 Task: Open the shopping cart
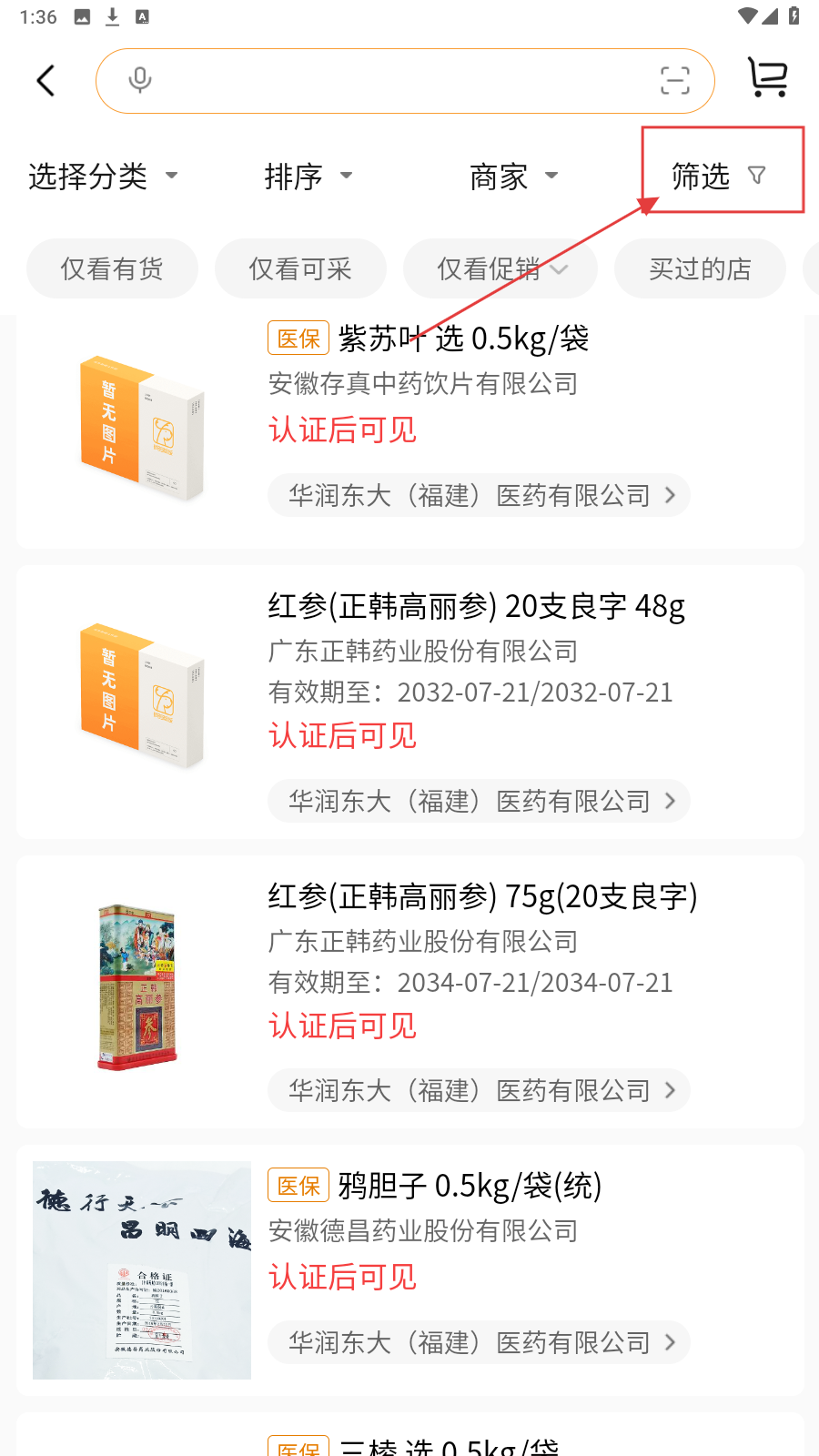click(767, 78)
